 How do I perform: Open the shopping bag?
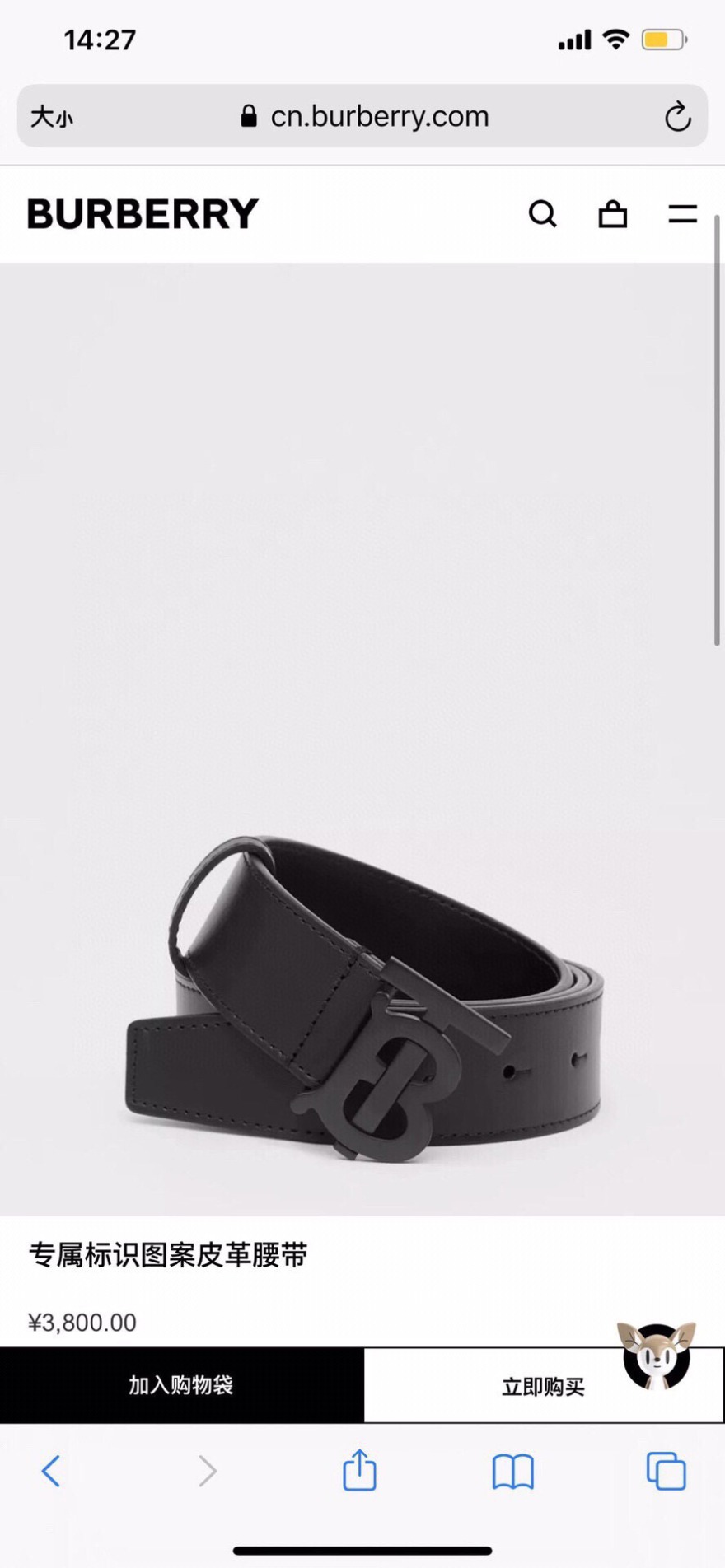(612, 214)
